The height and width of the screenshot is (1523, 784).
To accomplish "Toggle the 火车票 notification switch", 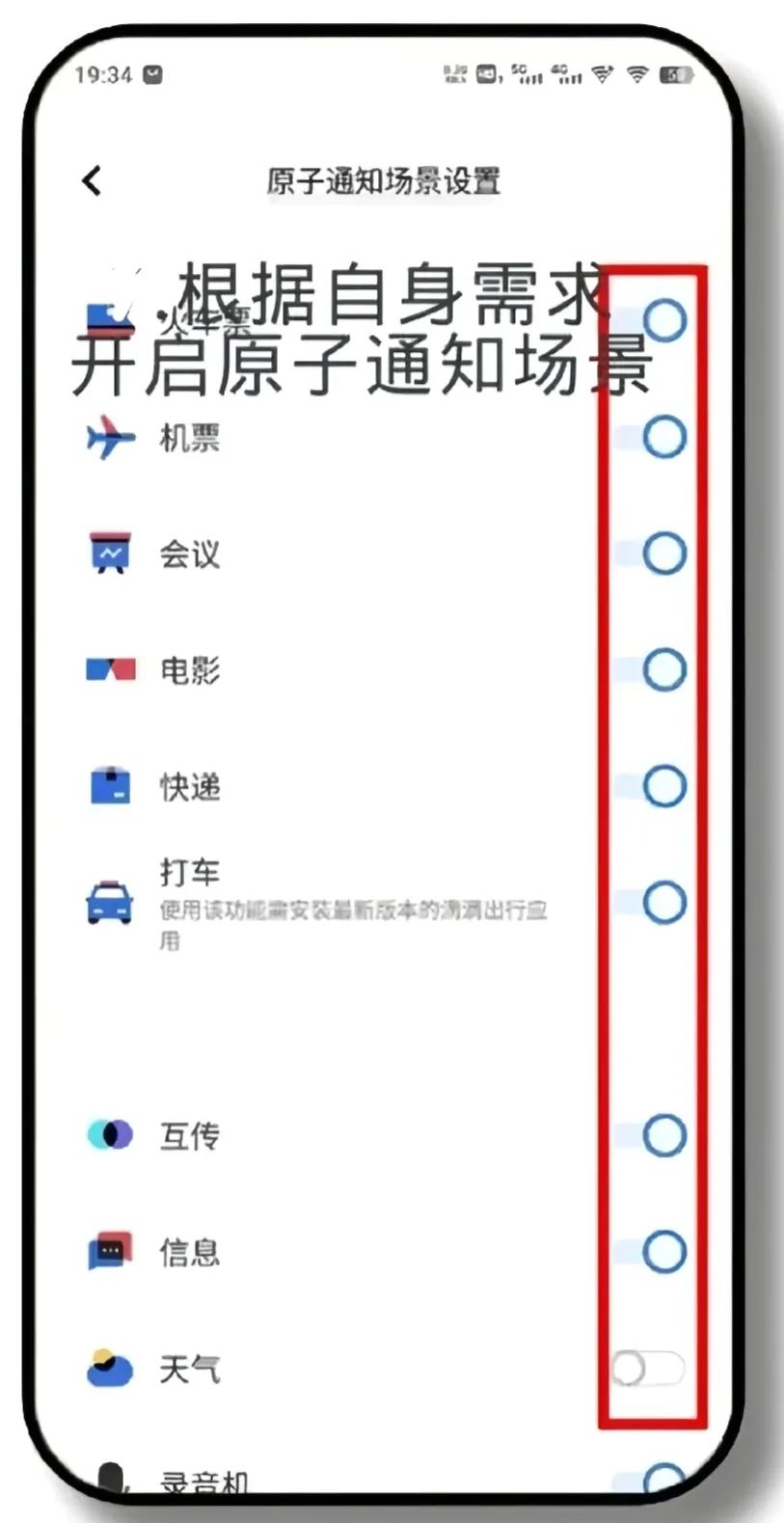I will tap(651, 320).
